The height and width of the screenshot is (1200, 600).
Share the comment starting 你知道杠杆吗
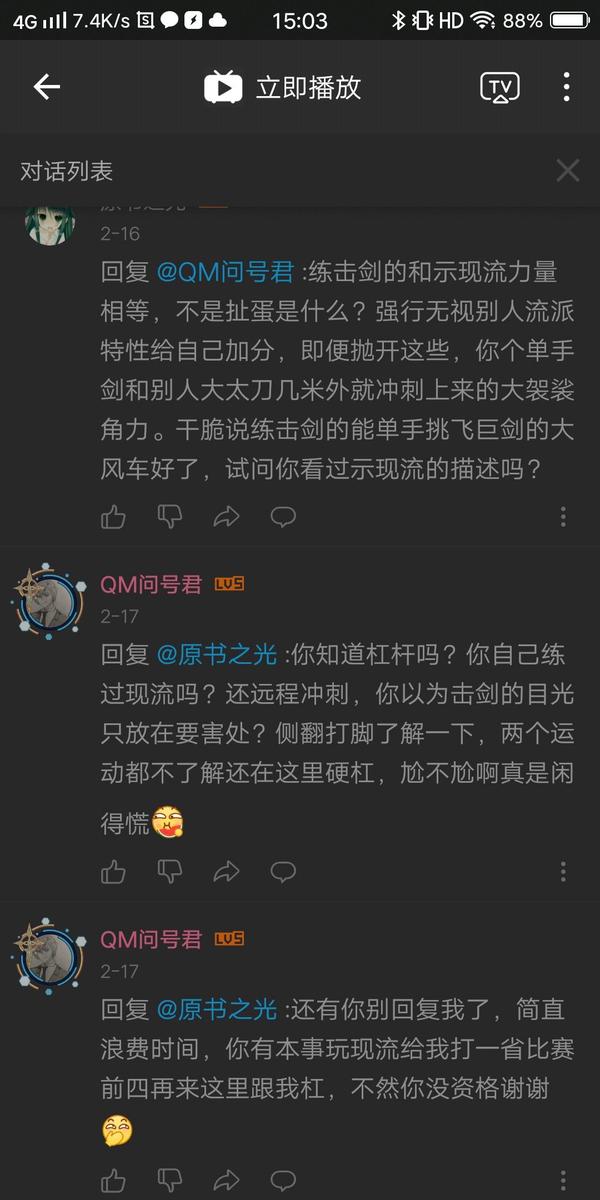(227, 872)
